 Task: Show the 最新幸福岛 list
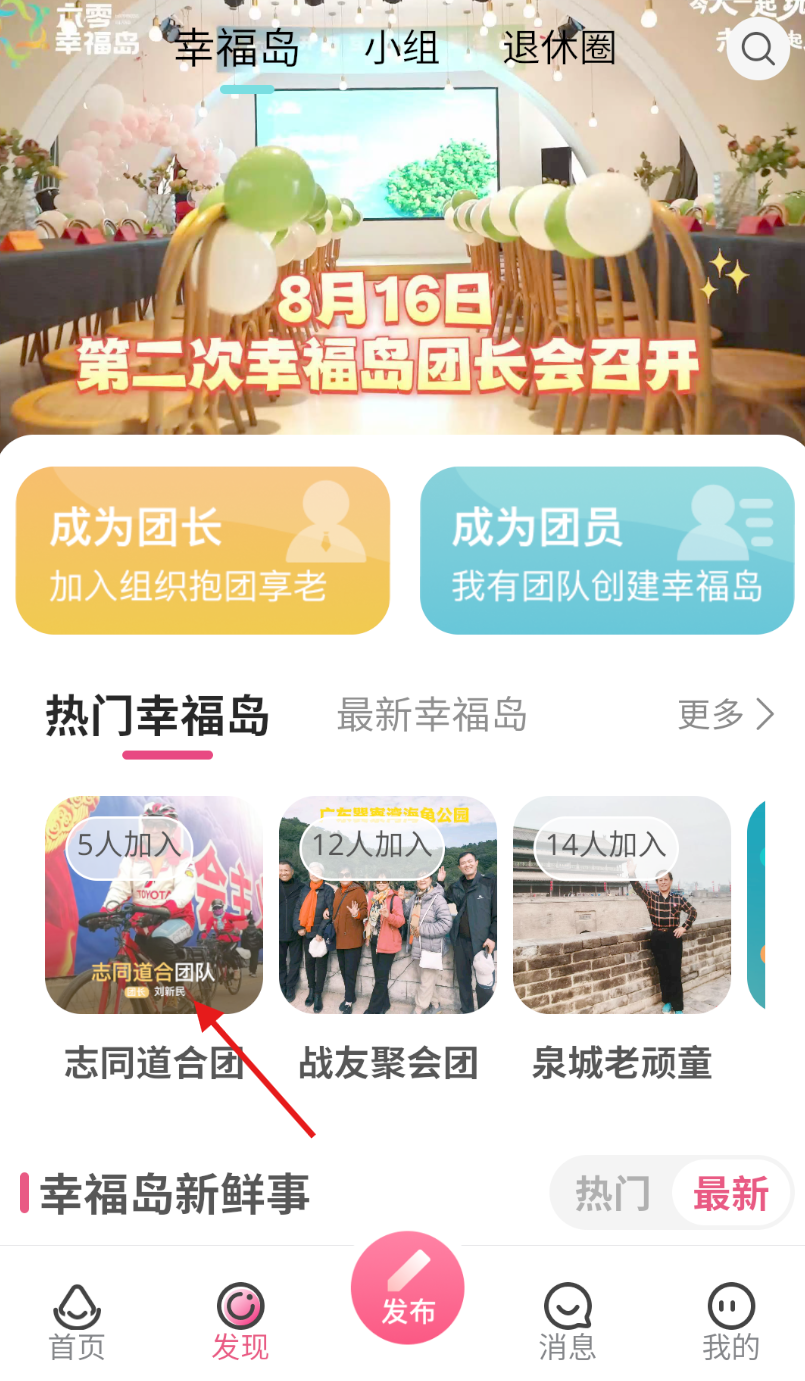click(432, 715)
